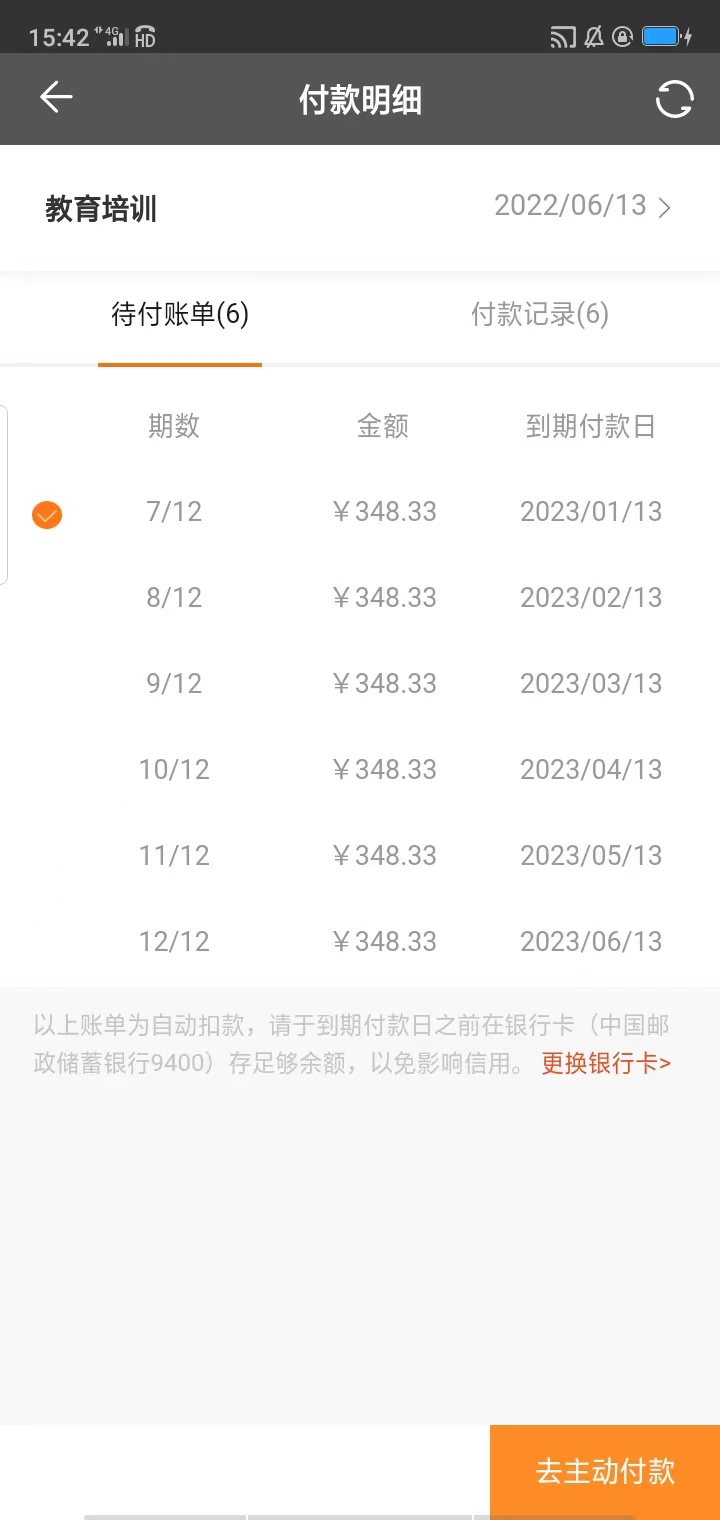Switch to the 付款记录(6) tab
Image resolution: width=720 pixels, height=1520 pixels.
540,315
